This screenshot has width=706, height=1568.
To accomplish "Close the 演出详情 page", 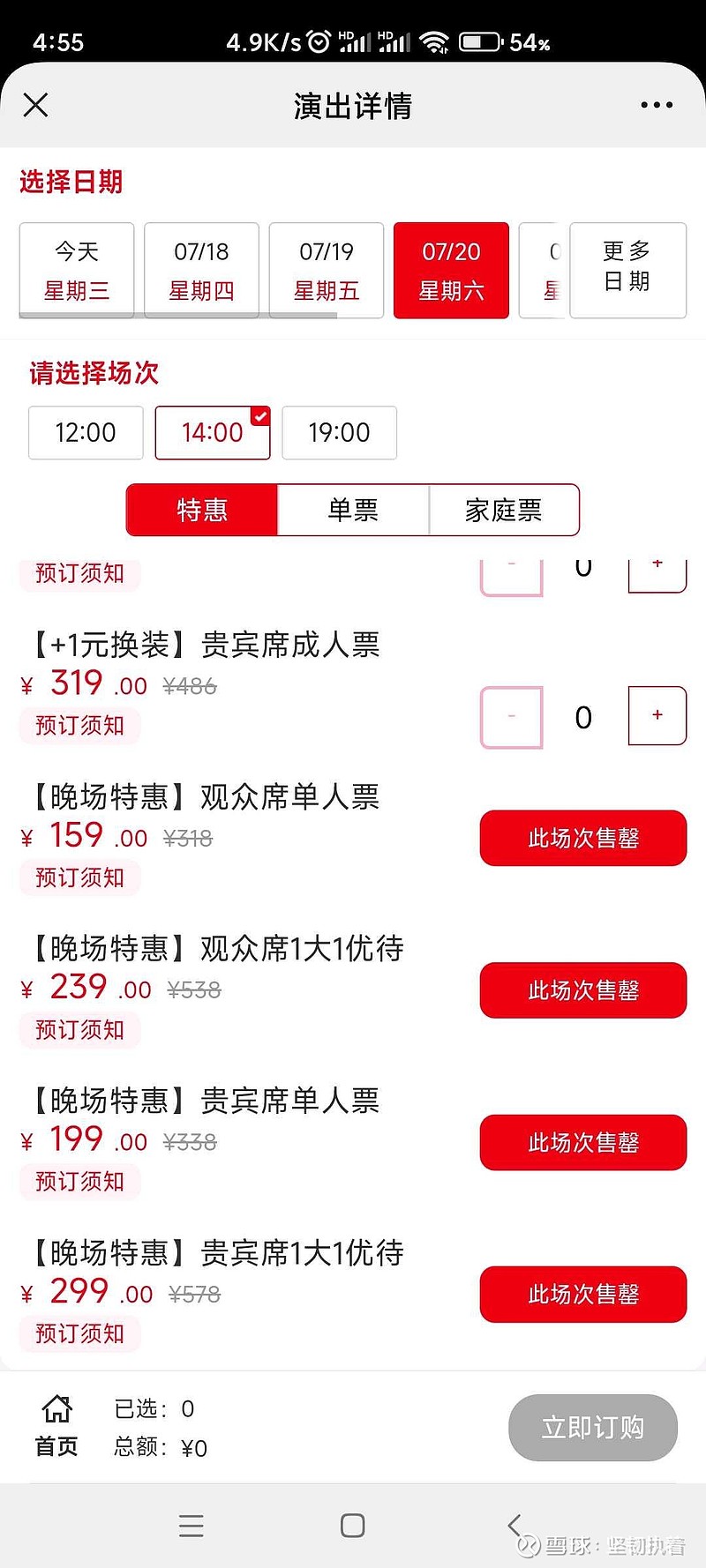I will (35, 106).
